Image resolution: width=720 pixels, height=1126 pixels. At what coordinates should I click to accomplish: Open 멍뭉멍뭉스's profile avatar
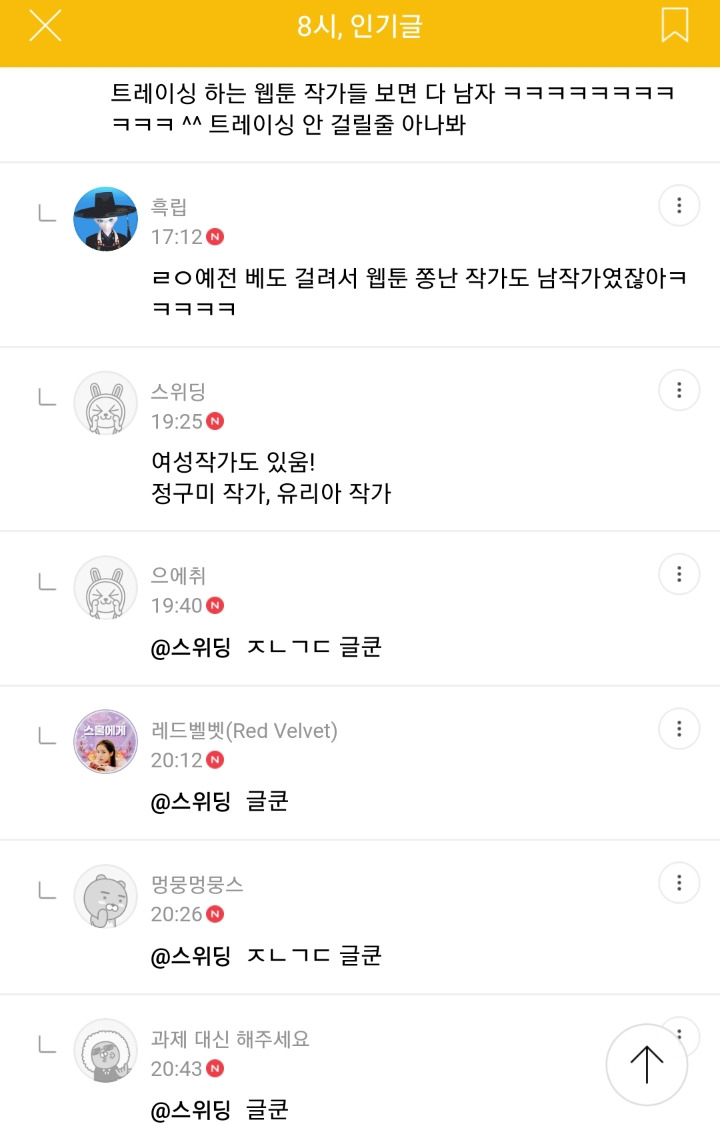tap(106, 896)
